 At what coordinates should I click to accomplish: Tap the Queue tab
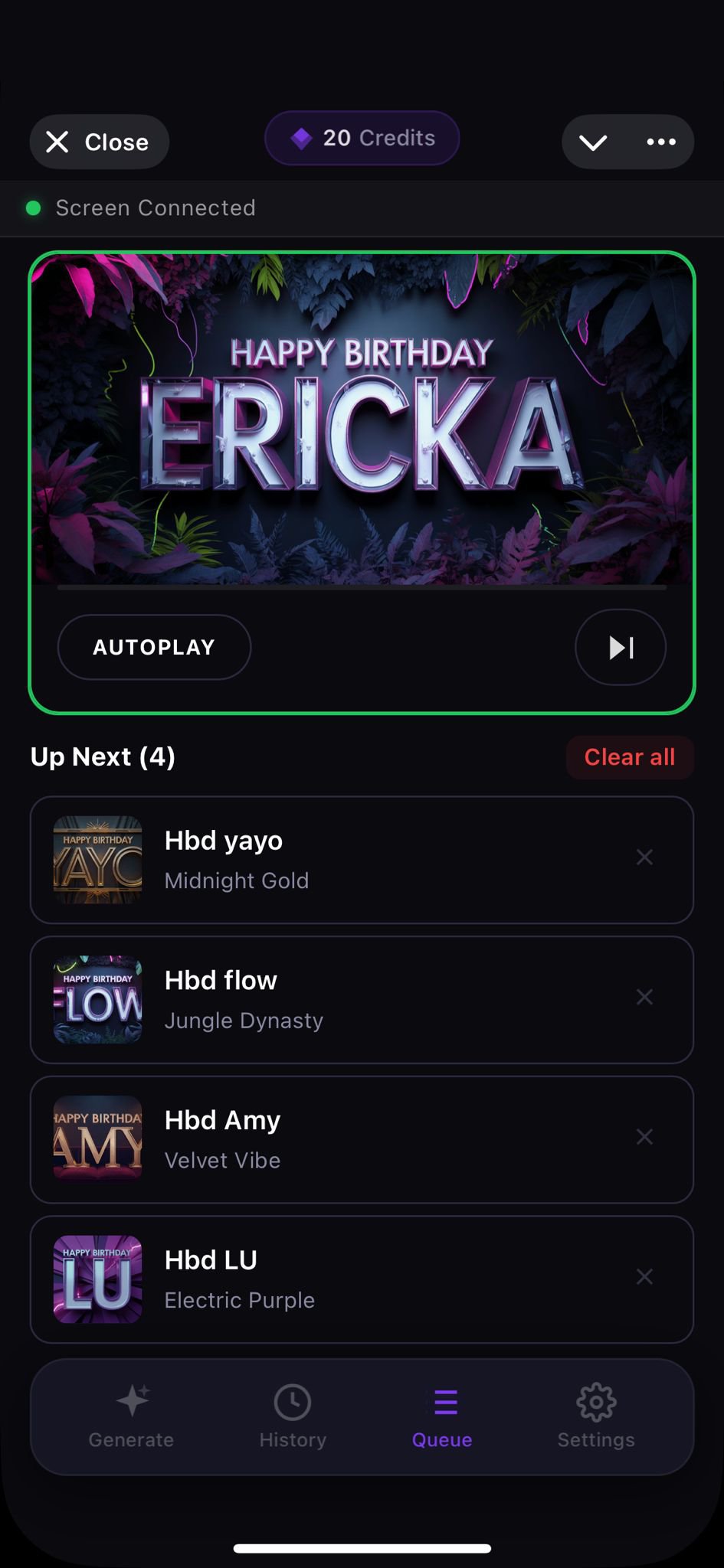pos(442,1416)
